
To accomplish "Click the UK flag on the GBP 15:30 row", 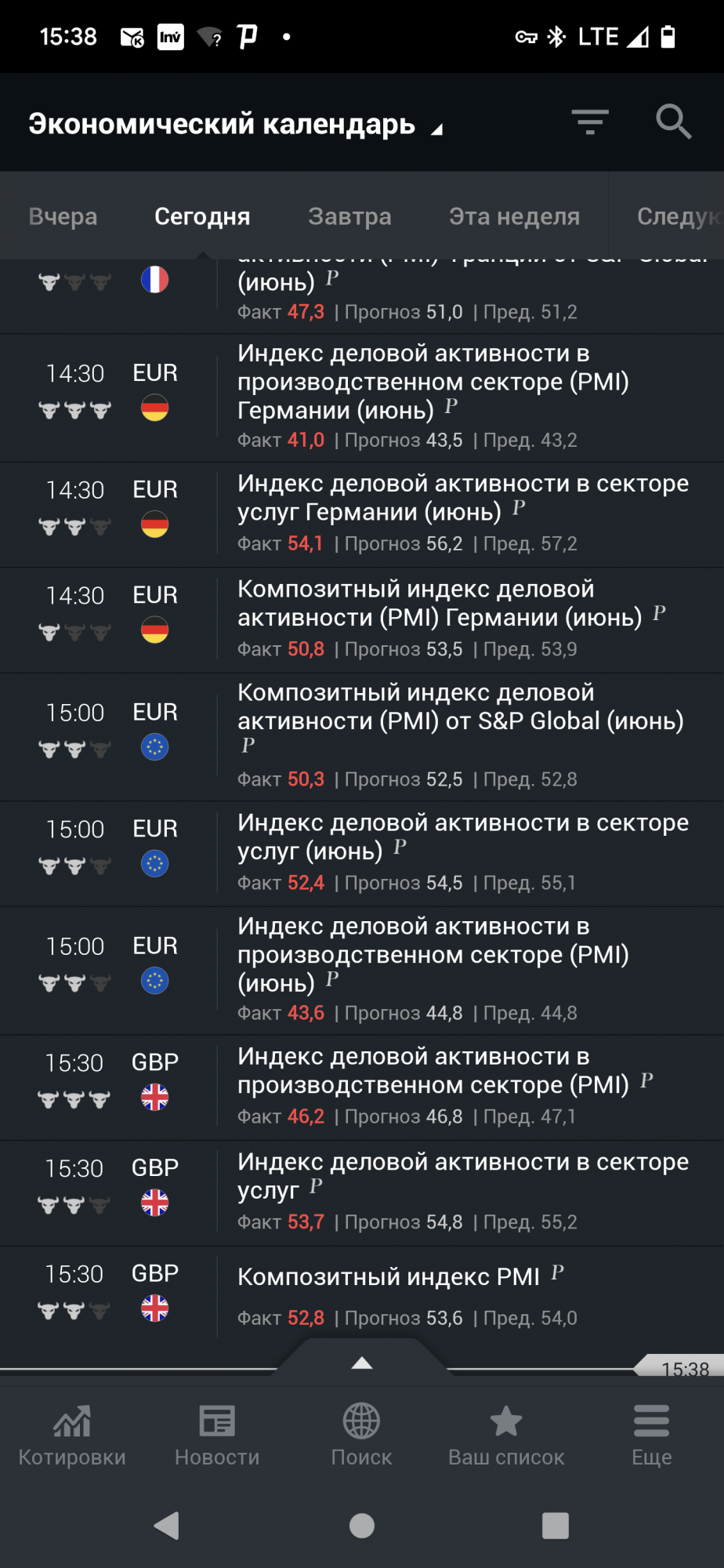I will click(154, 1098).
